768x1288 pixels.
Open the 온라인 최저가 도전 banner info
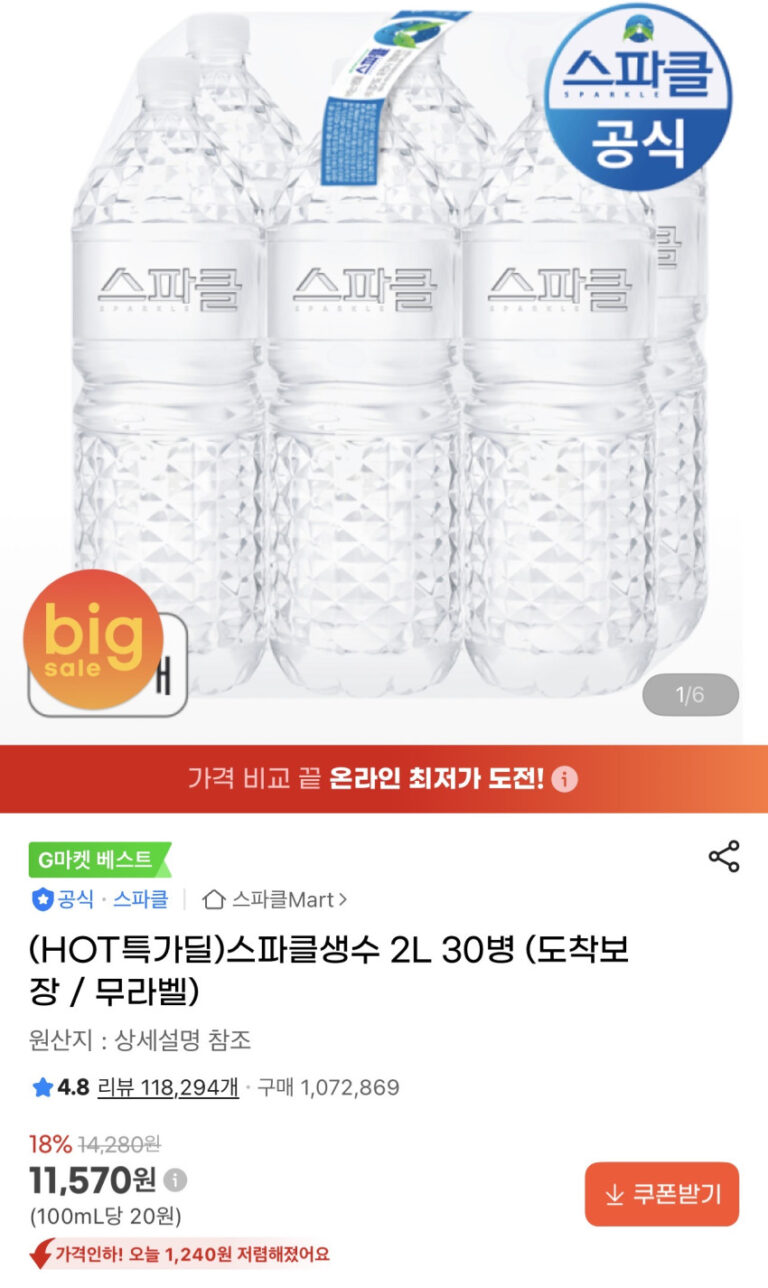(565, 779)
